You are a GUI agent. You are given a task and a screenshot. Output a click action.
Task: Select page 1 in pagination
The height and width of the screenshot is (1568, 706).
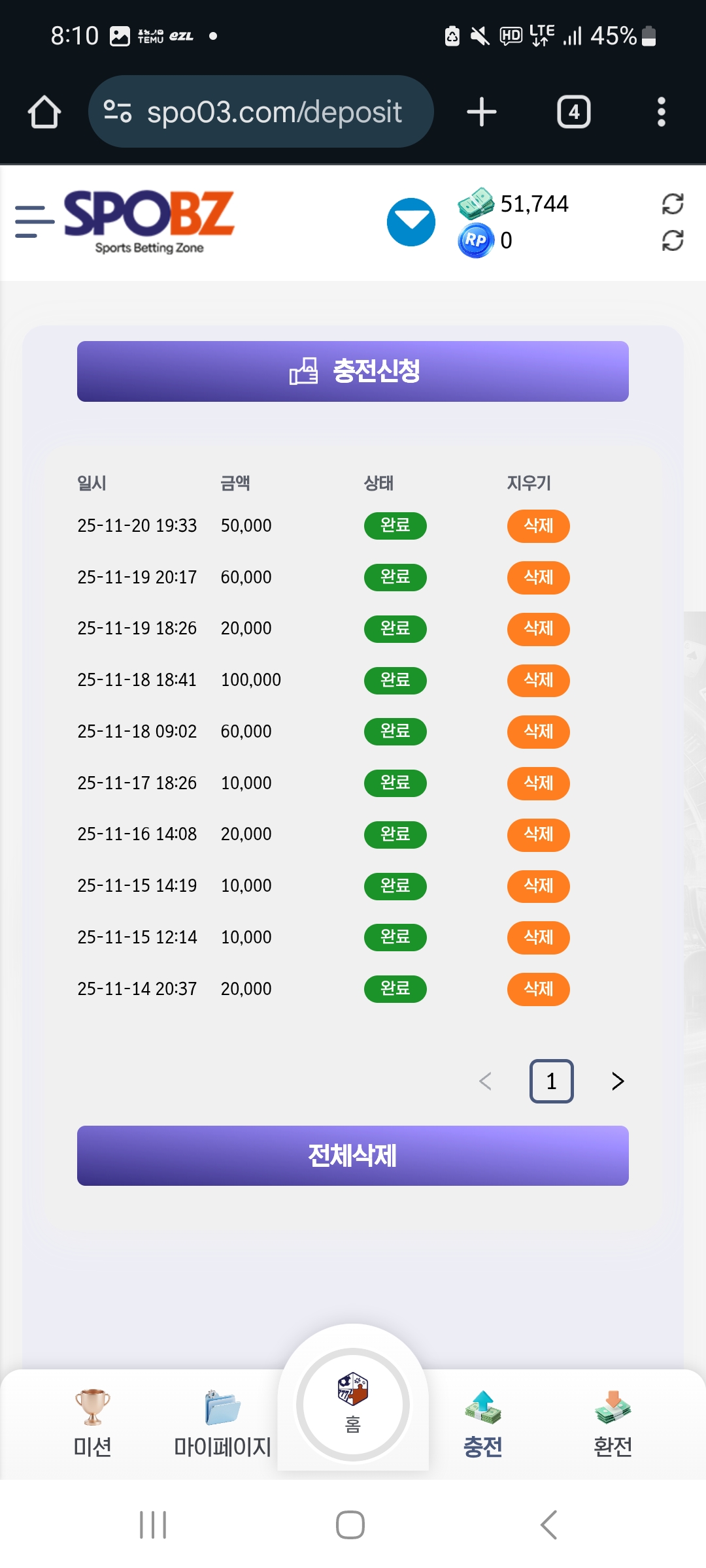[551, 1081]
